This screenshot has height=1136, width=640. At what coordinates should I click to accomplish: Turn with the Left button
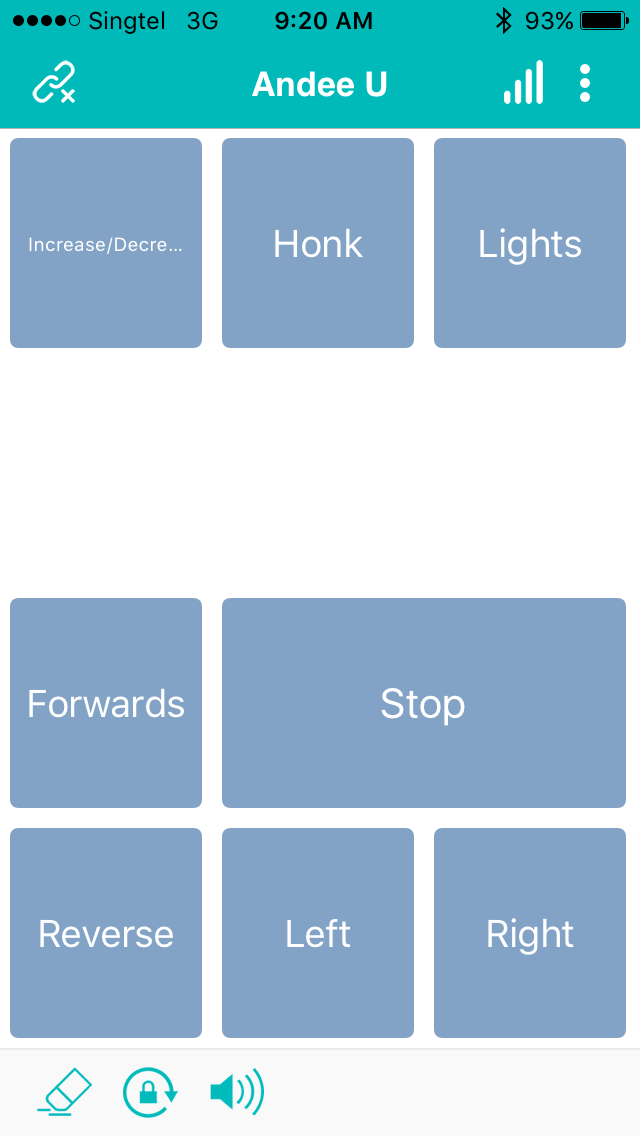click(318, 933)
